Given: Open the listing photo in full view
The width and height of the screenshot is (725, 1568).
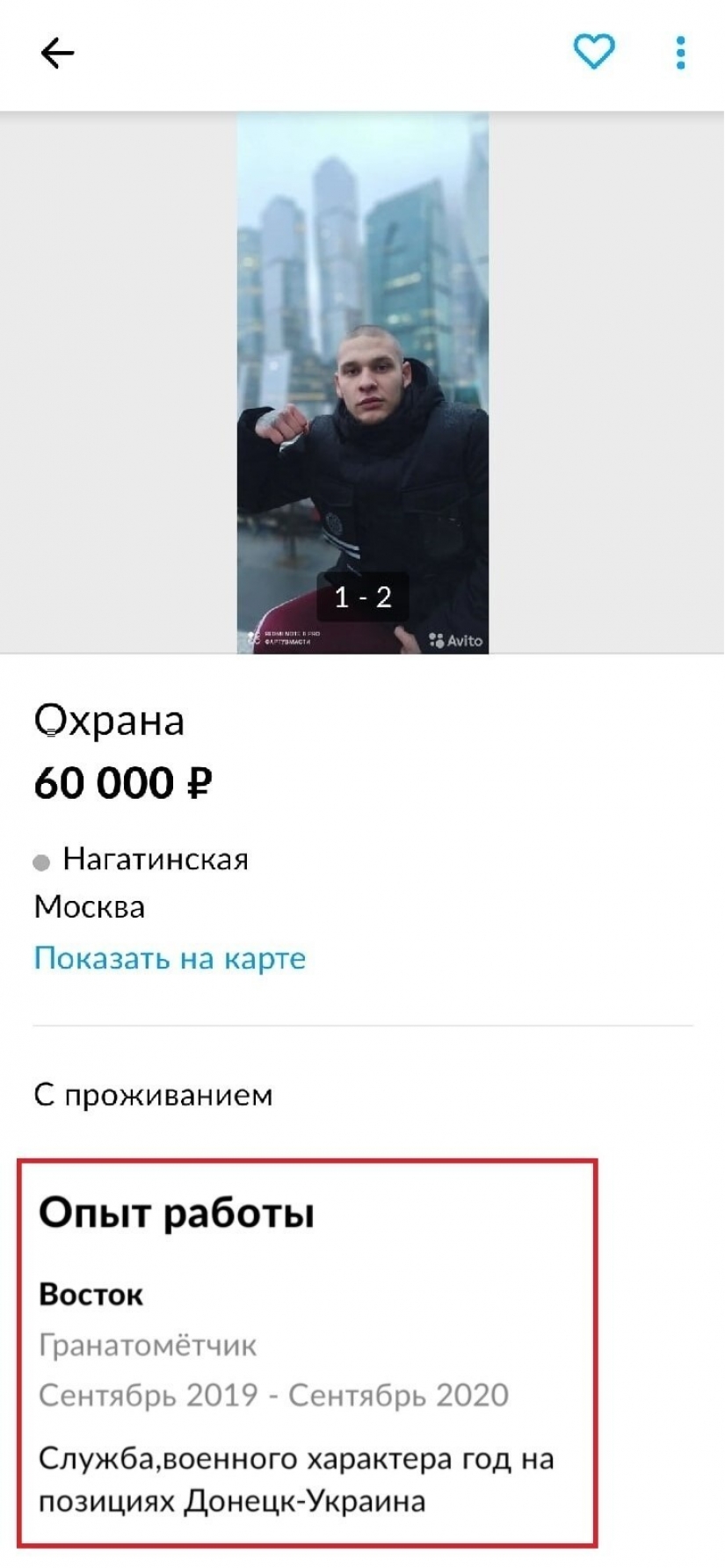Looking at the screenshot, I should [x=362, y=383].
